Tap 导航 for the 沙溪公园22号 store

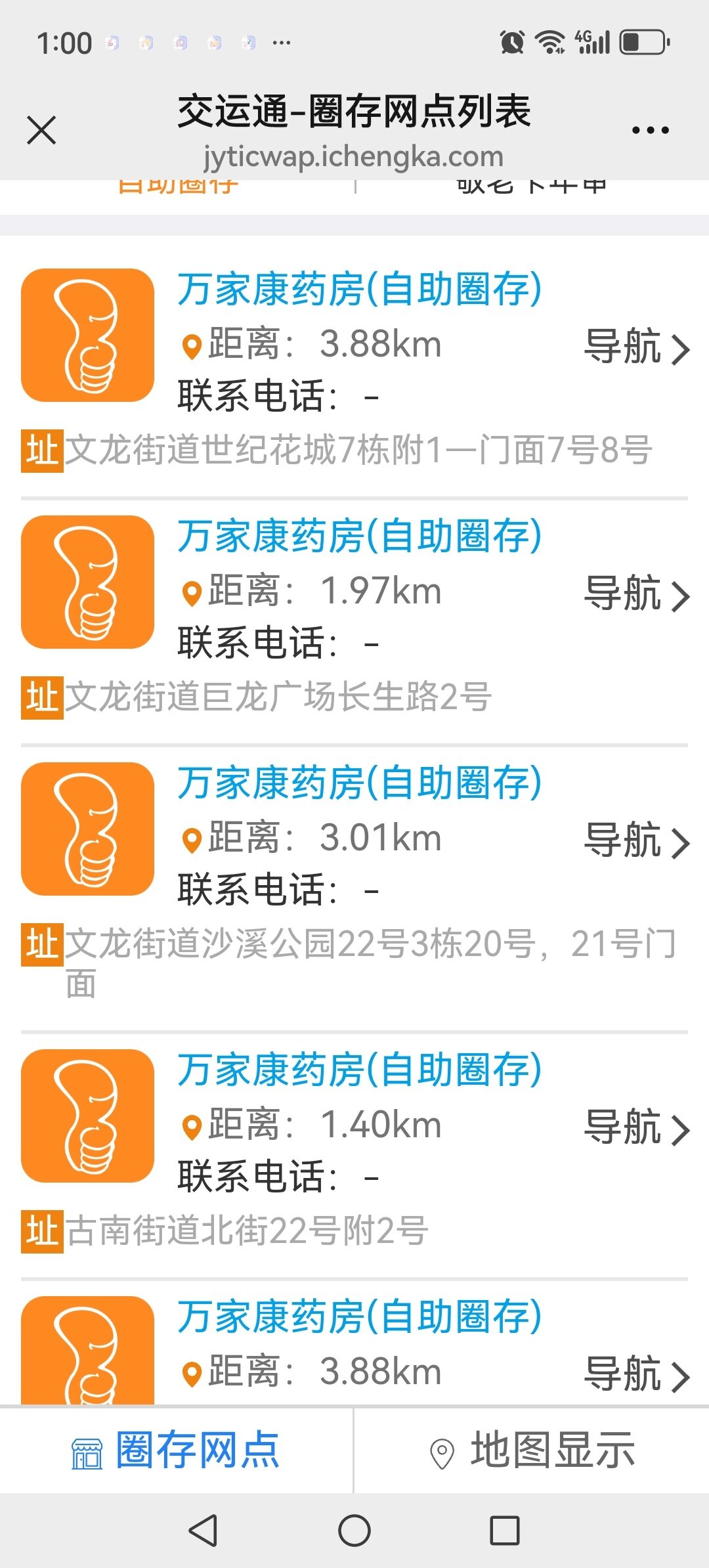(x=636, y=841)
